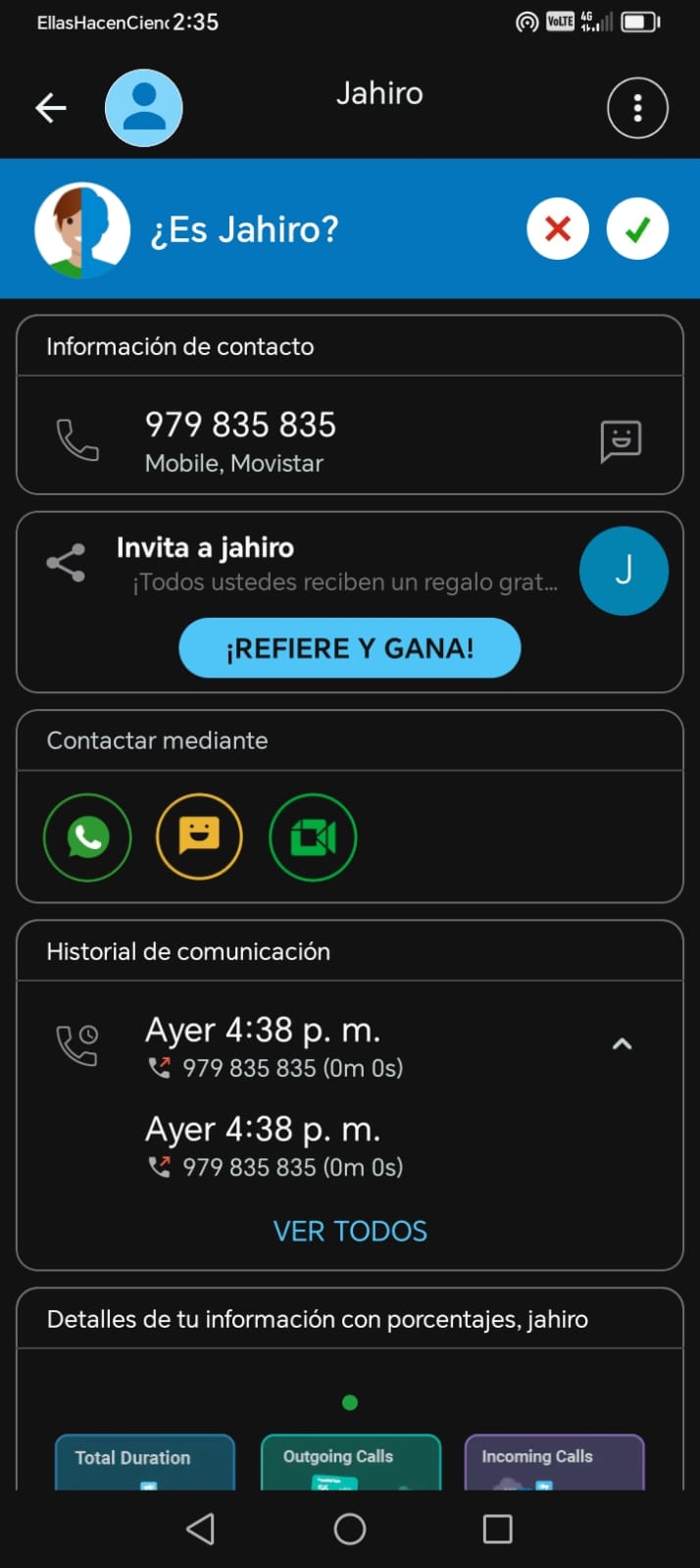Go to the system home screen
The image size is (700, 1568).
pyautogui.click(x=350, y=1529)
